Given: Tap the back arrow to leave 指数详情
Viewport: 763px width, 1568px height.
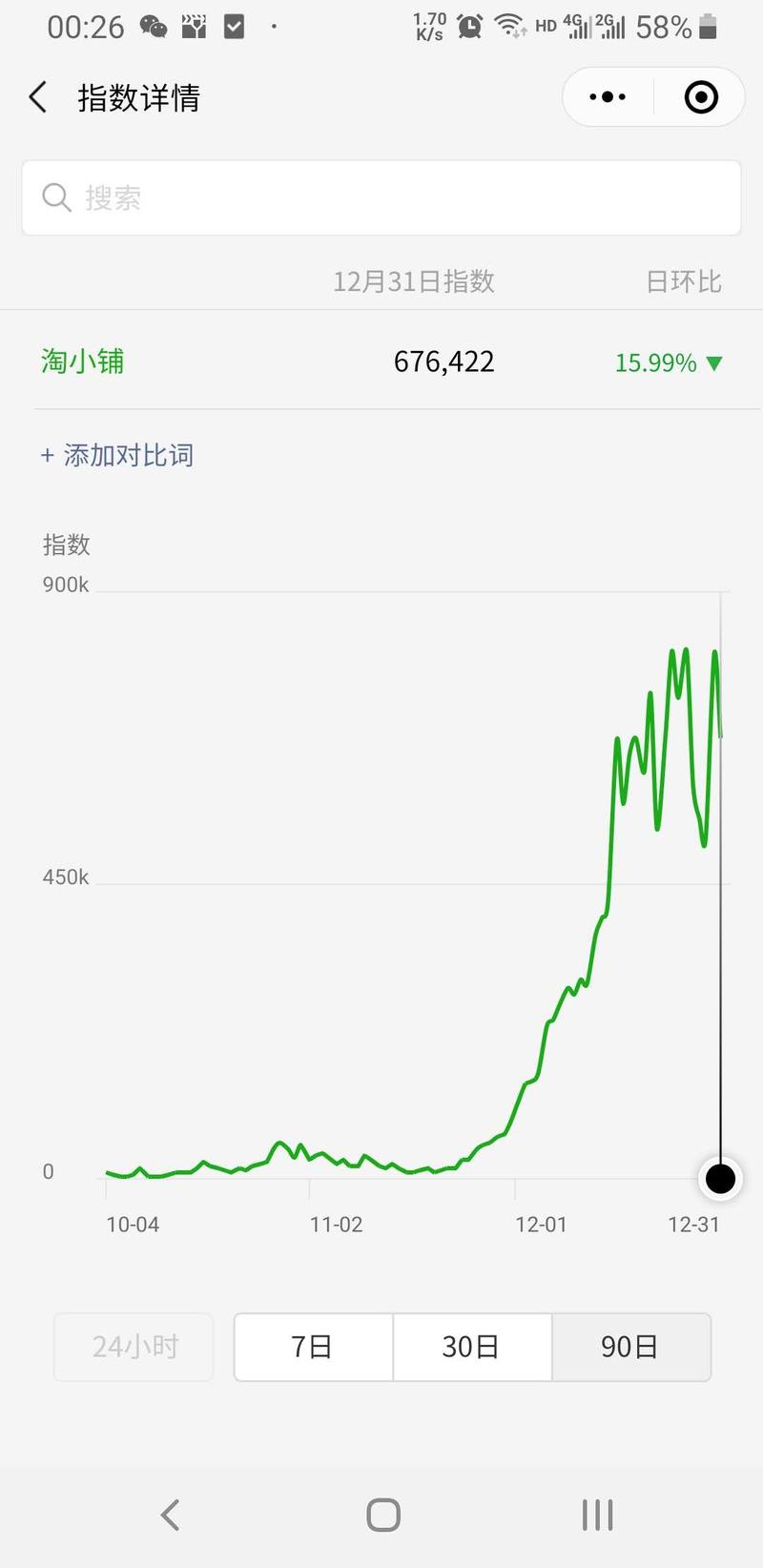Looking at the screenshot, I should 36,96.
